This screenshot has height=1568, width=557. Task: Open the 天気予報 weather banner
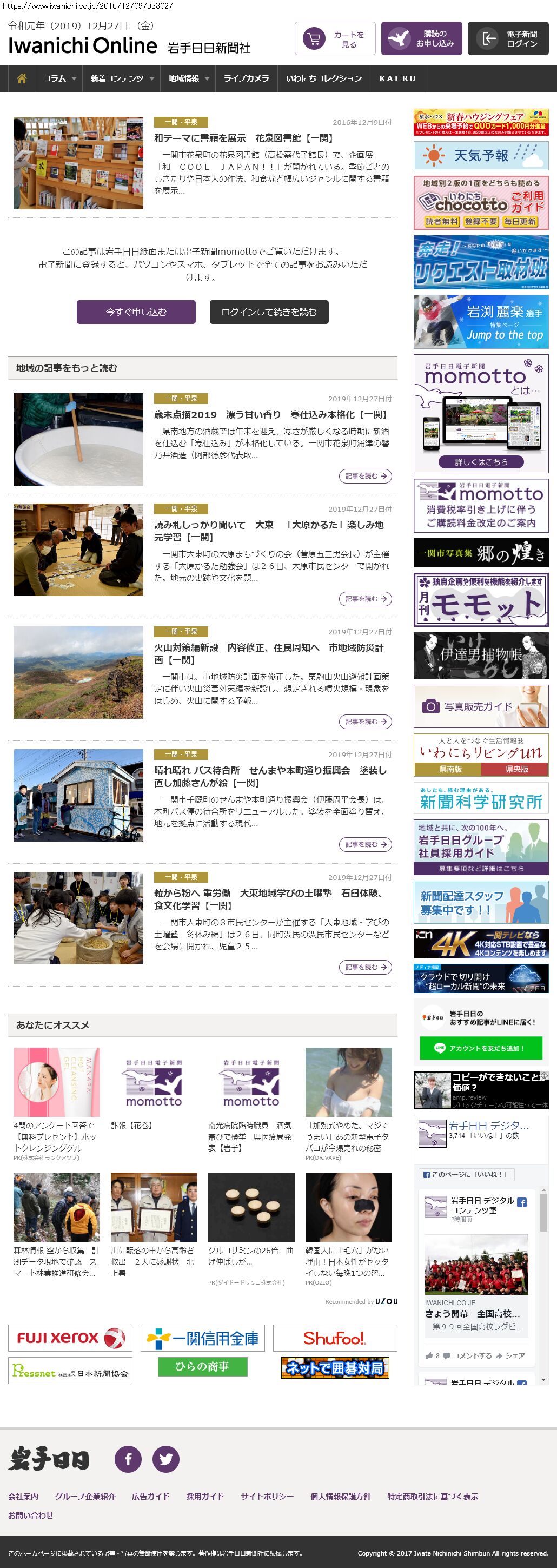480,156
